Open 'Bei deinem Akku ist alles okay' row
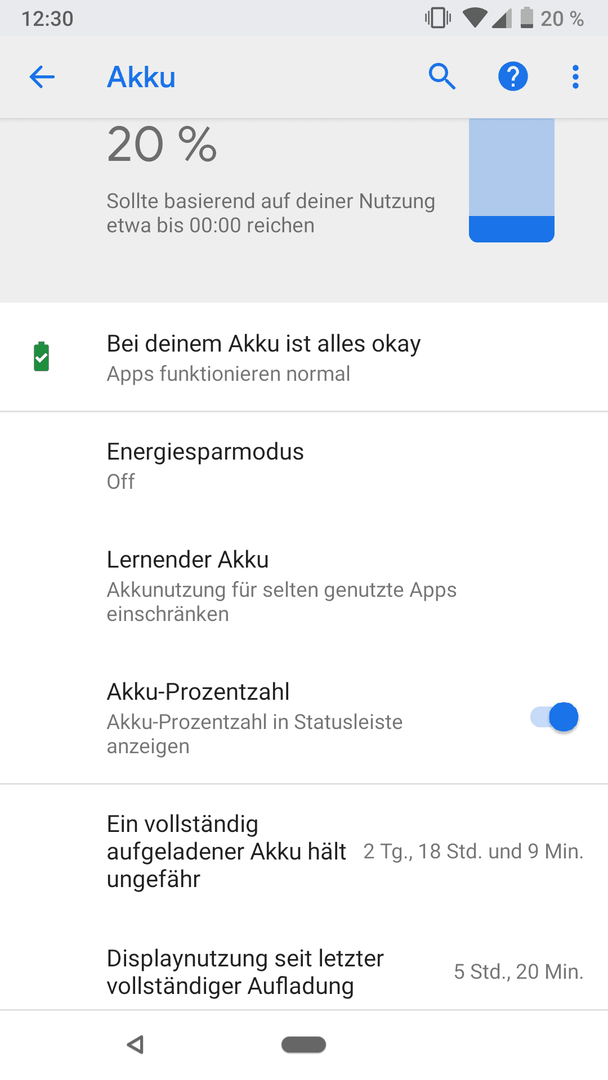The width and height of the screenshot is (608, 1080). (x=304, y=357)
